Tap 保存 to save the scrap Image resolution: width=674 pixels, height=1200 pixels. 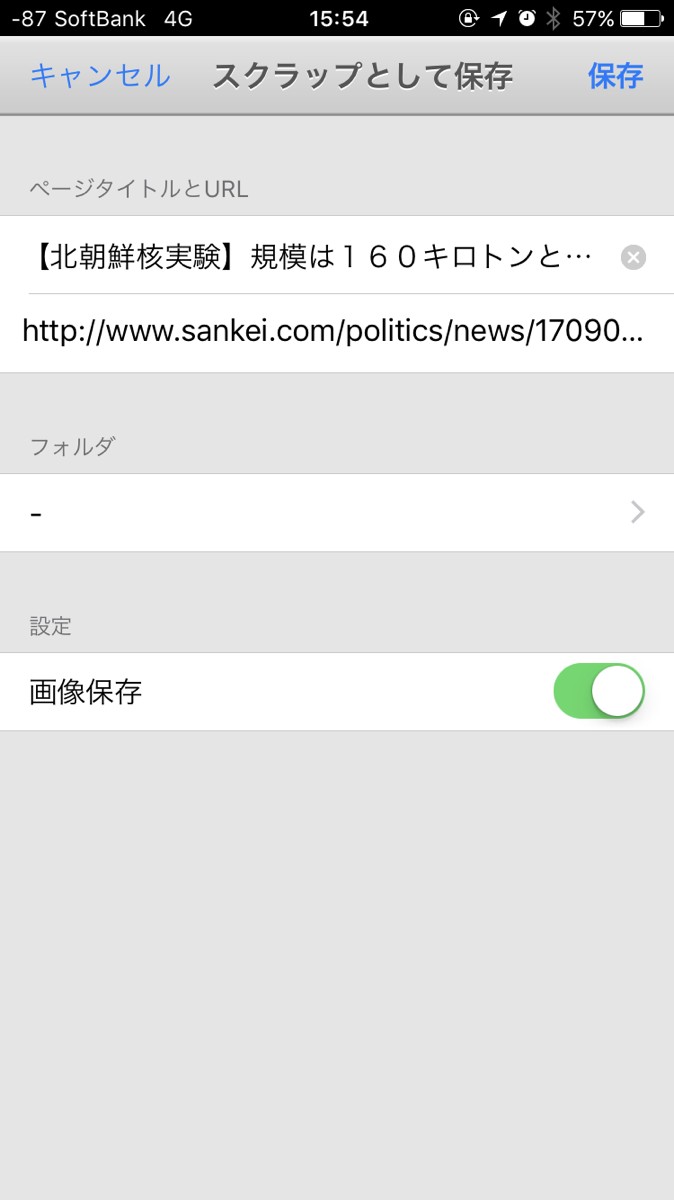(x=615, y=76)
